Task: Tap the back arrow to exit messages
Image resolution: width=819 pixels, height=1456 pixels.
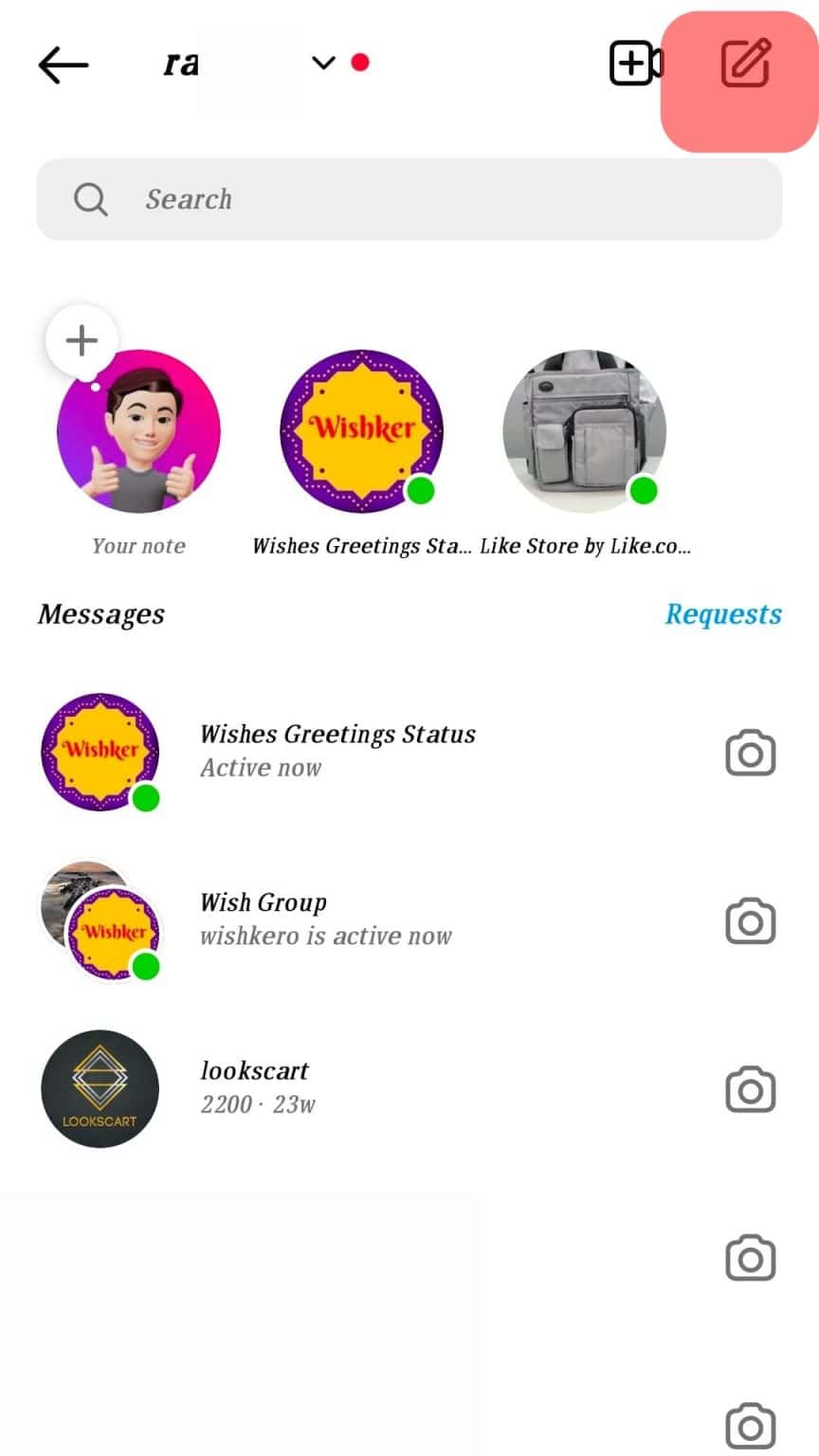Action: point(62,64)
